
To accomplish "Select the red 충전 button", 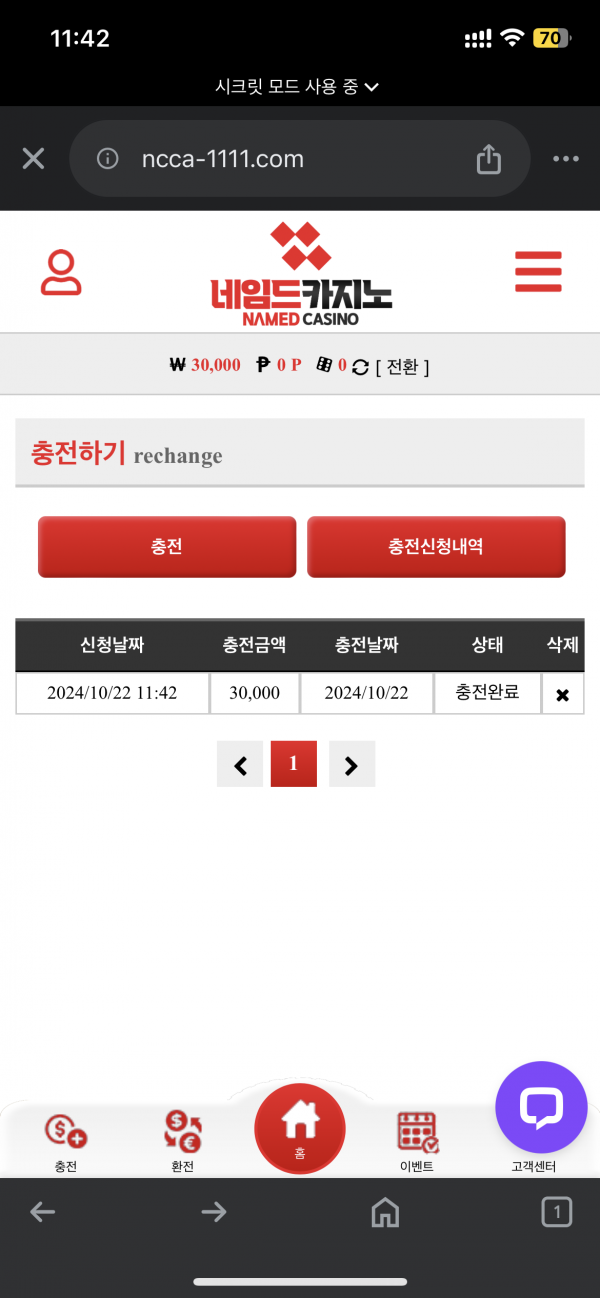I will [x=167, y=547].
